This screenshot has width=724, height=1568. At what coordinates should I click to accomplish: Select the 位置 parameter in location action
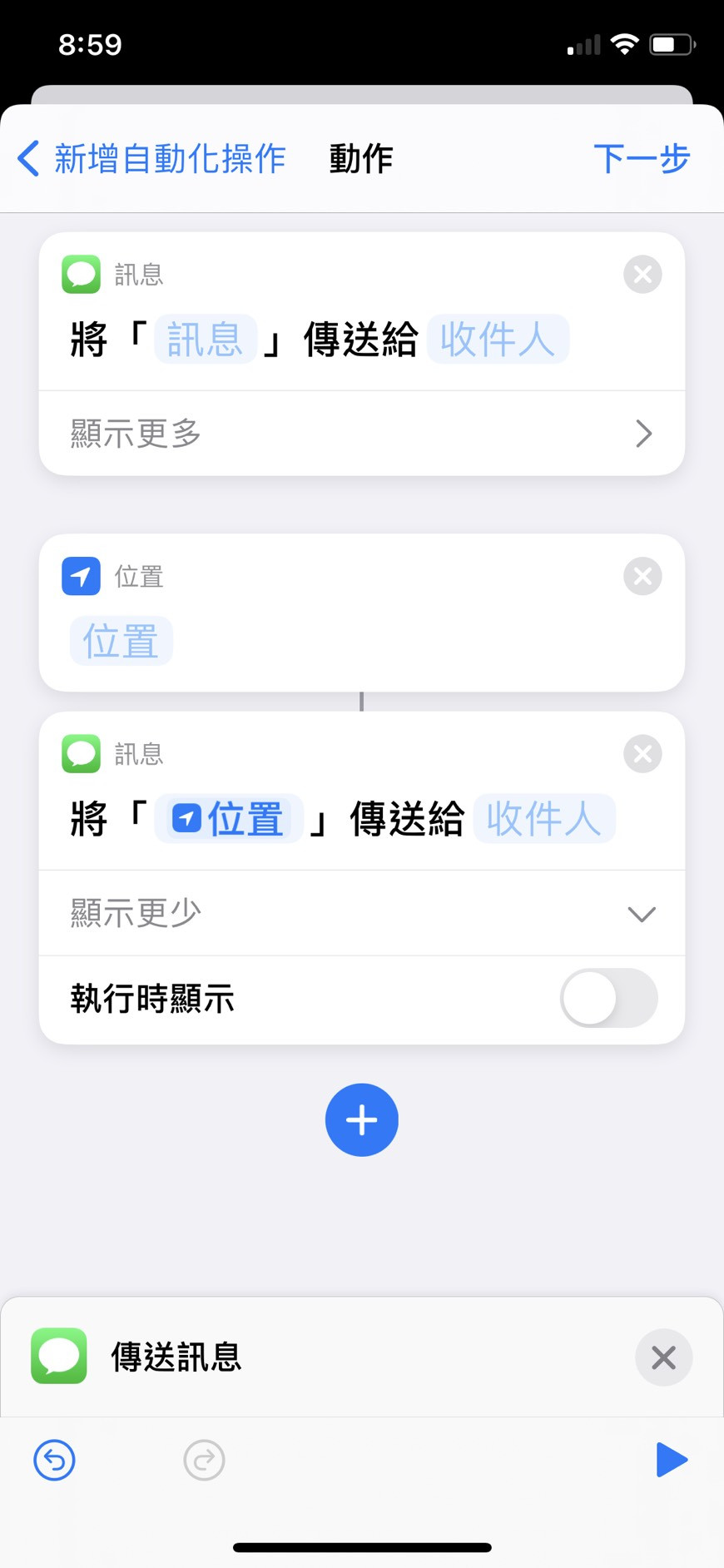point(121,641)
